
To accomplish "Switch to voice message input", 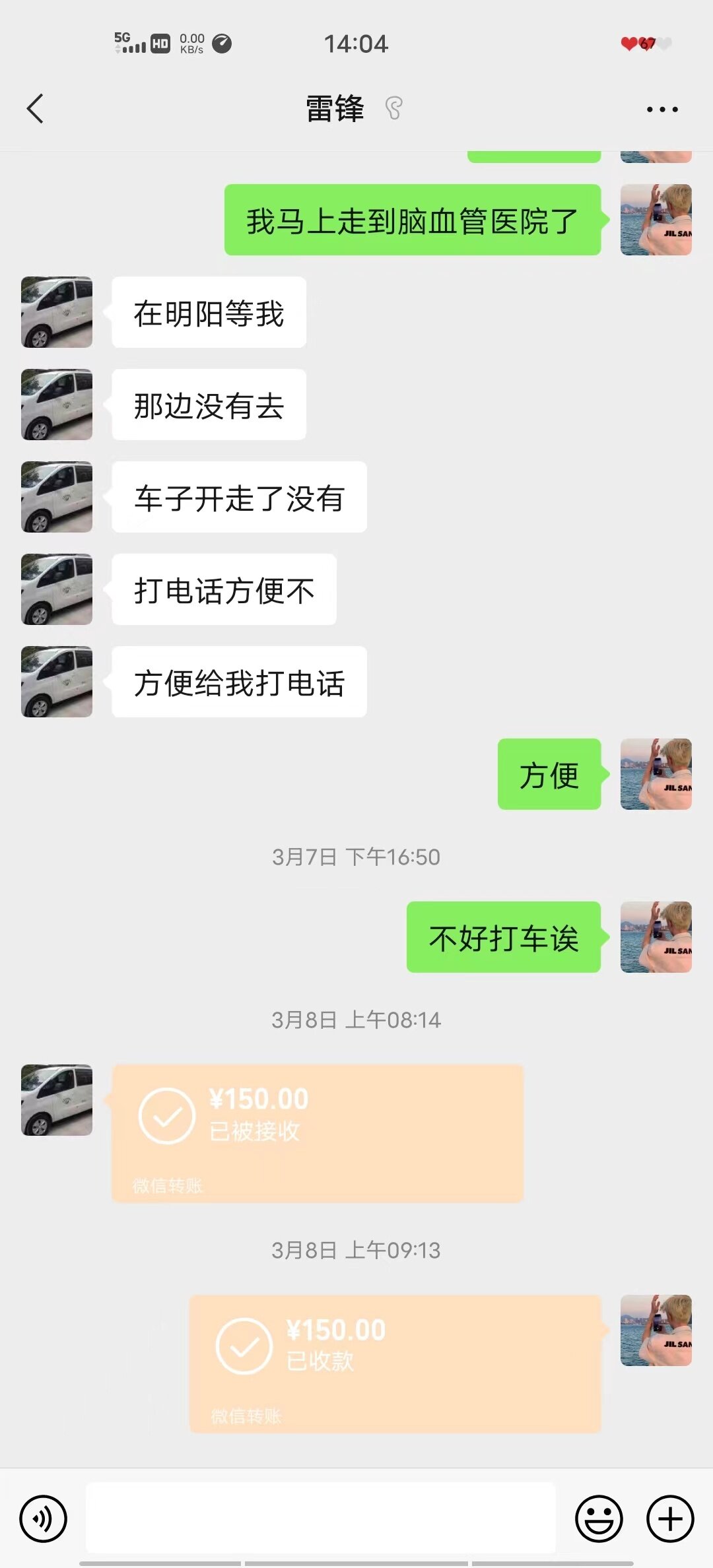I will 44,1519.
